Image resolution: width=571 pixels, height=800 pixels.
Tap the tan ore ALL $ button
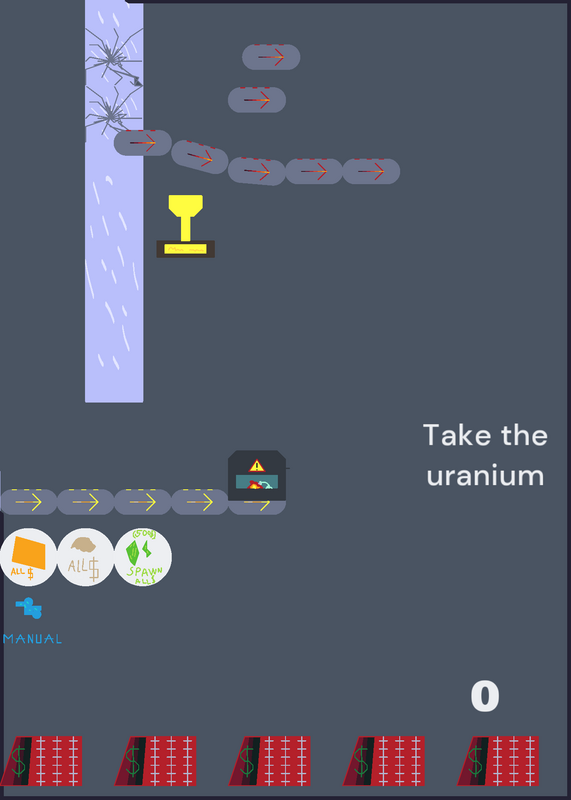86,557
